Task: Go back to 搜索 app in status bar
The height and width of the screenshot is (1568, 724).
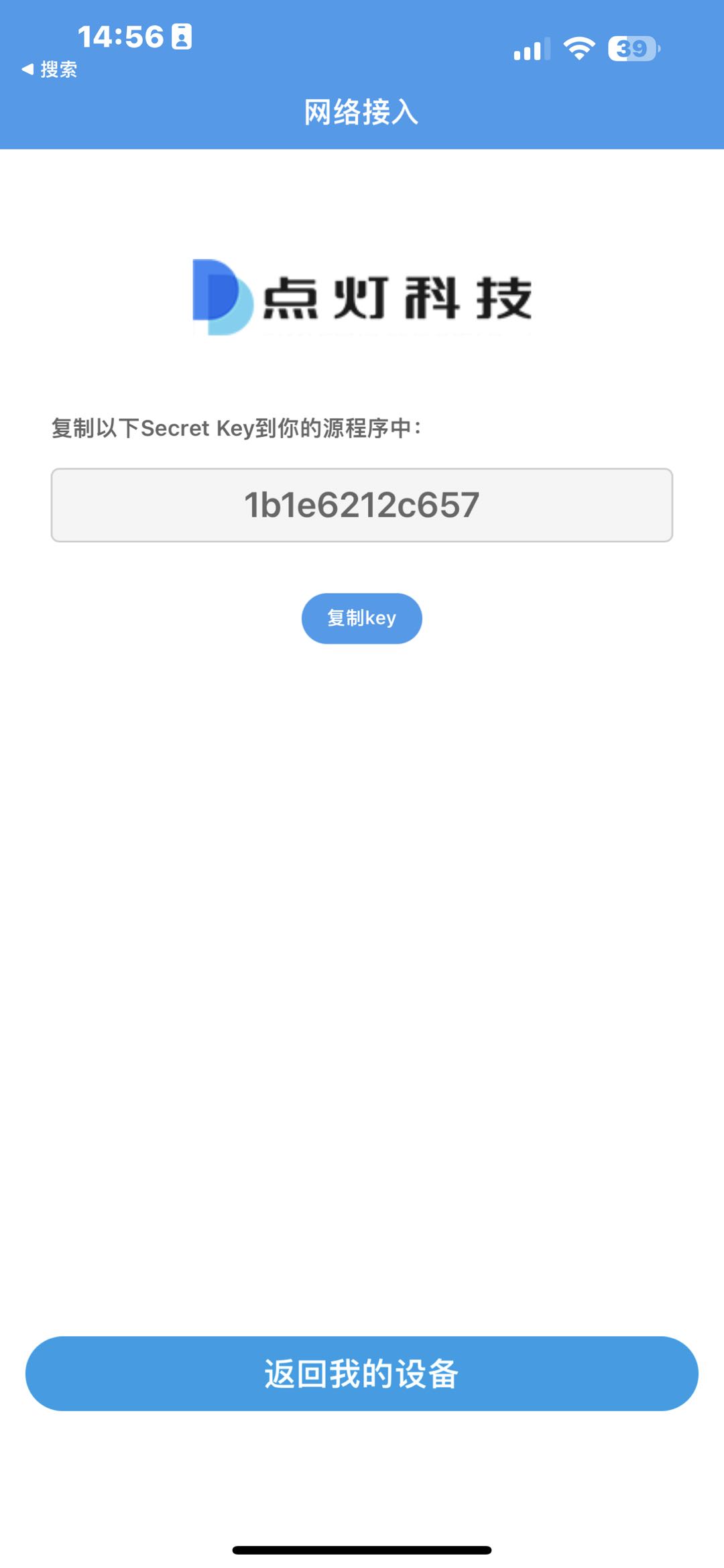Action: click(50, 69)
